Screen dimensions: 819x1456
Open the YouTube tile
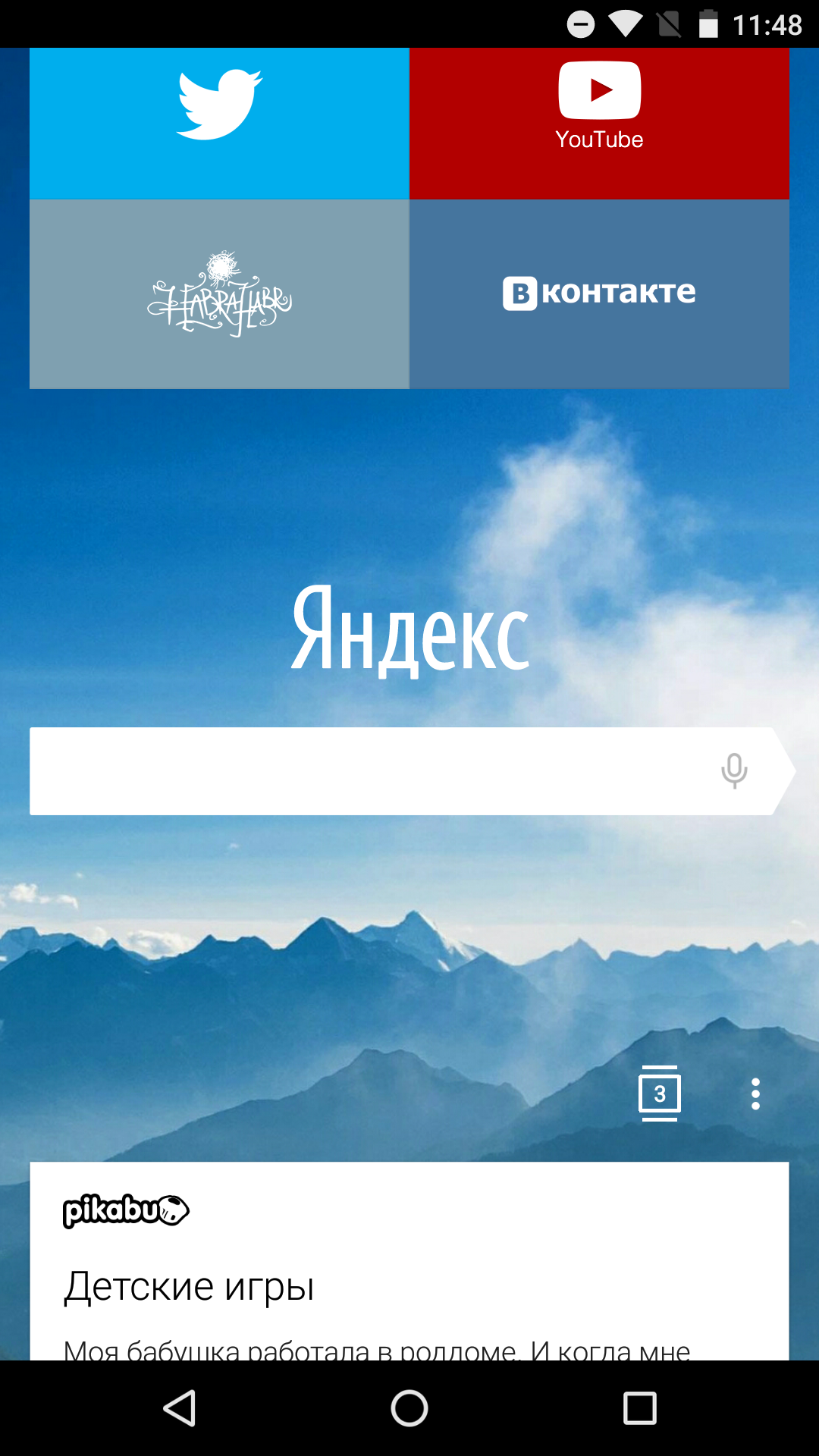[x=599, y=123]
